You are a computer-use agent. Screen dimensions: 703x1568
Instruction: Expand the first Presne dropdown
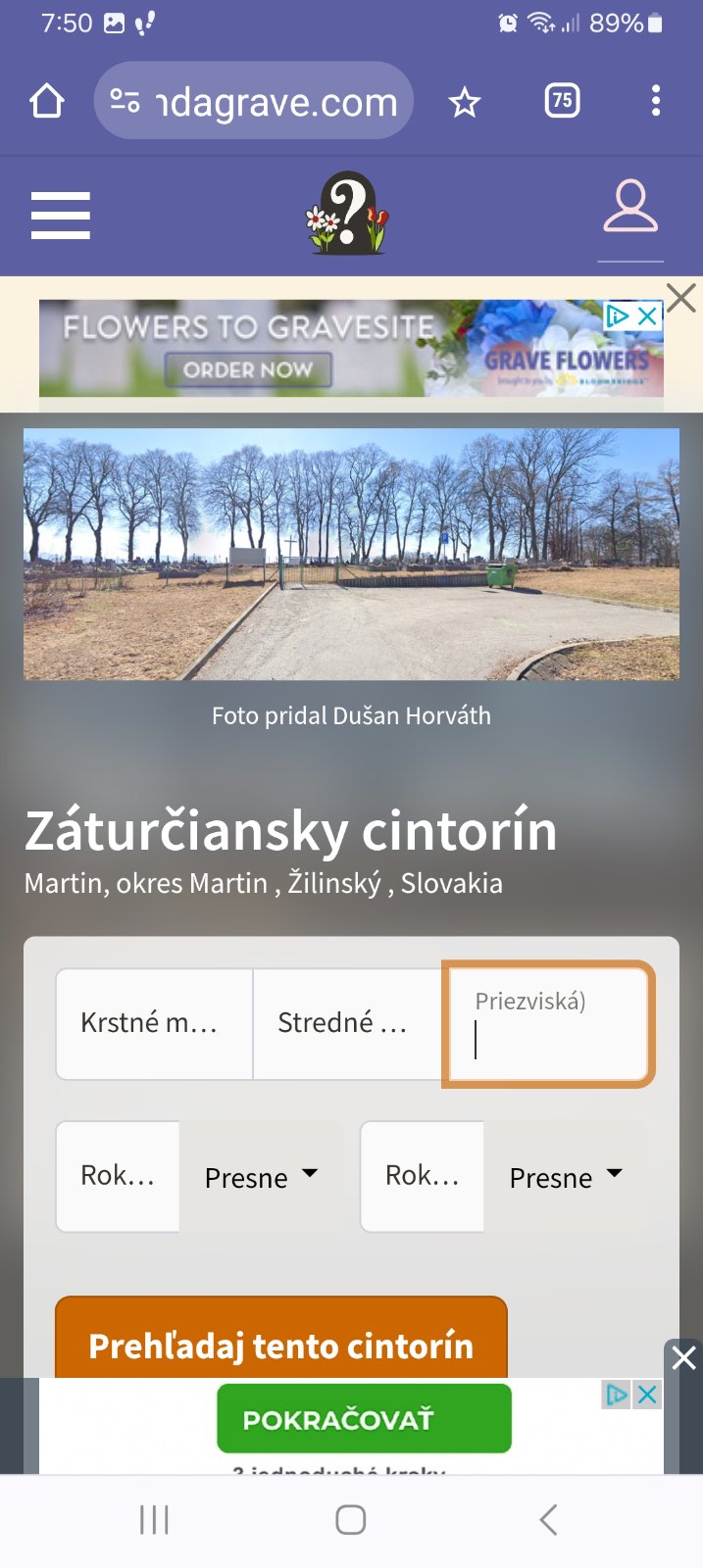click(x=261, y=1176)
